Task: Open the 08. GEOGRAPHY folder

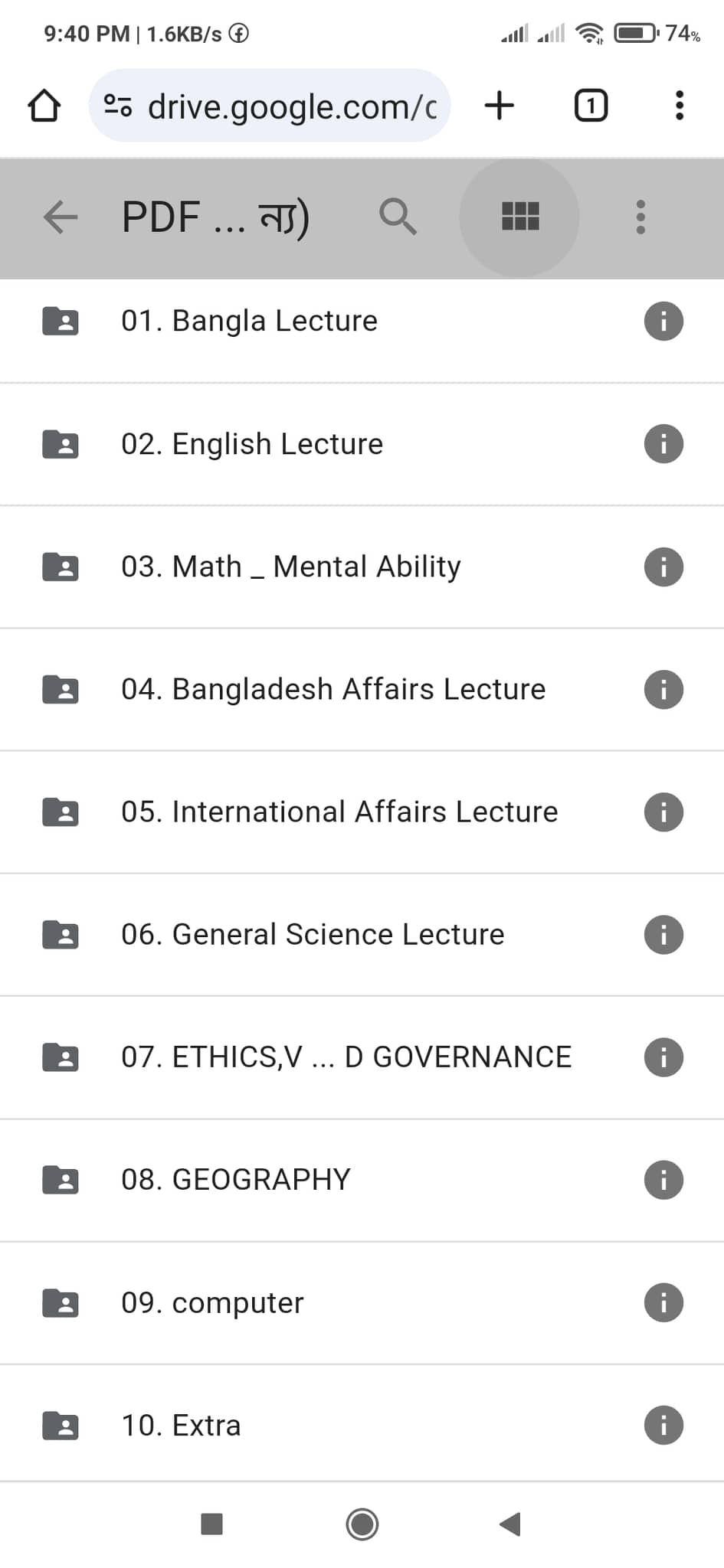Action: (362, 1180)
